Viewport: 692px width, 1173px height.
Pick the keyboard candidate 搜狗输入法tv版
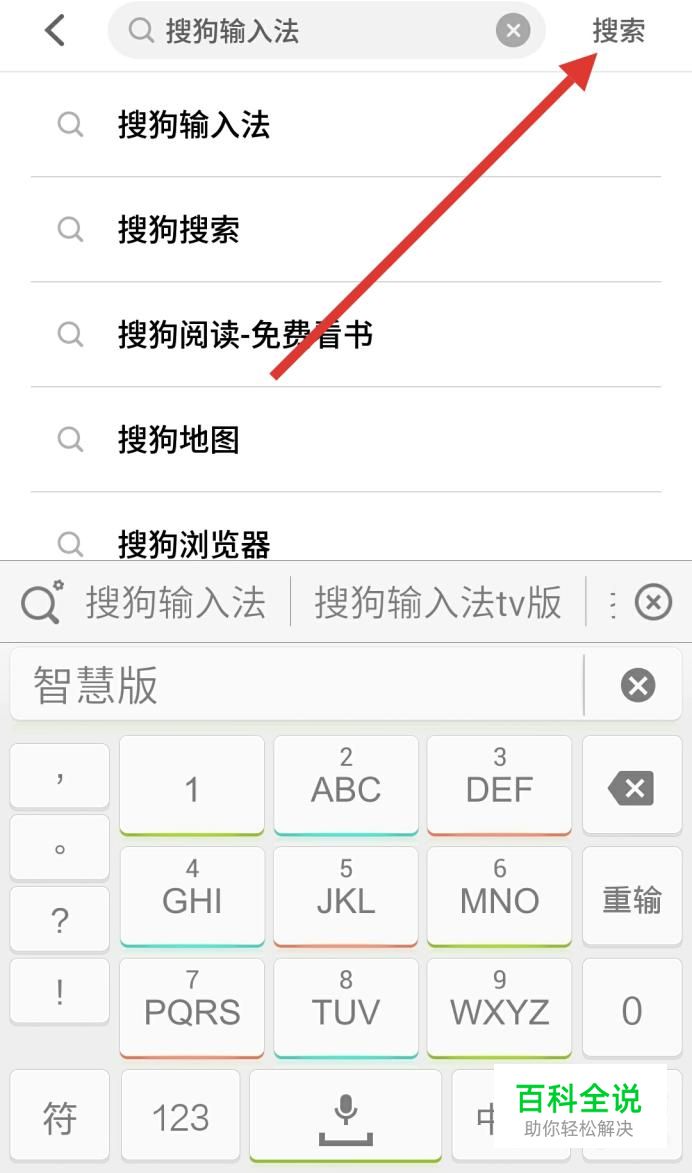click(x=438, y=603)
